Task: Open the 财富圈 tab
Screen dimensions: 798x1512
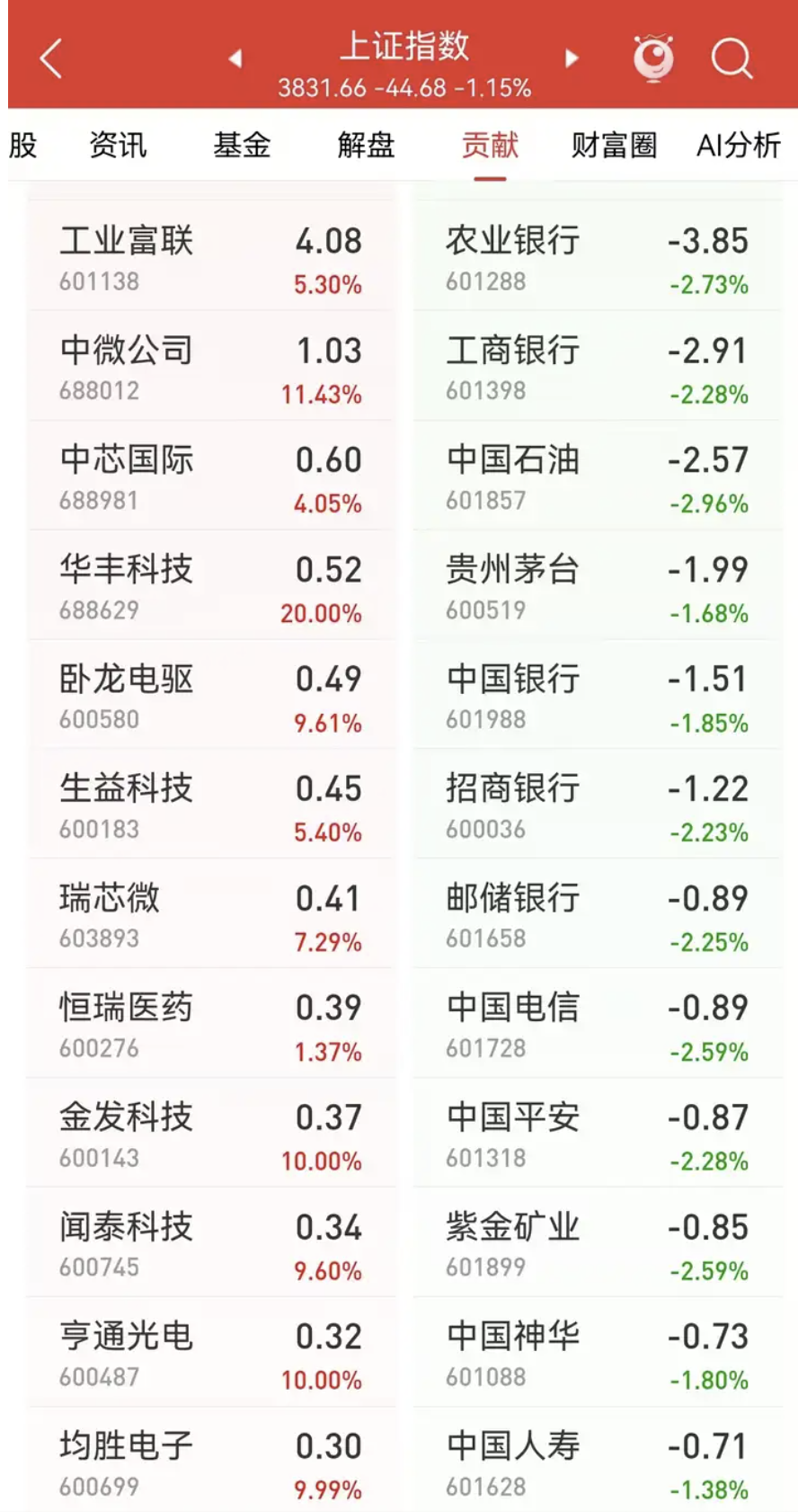Action: tap(615, 145)
